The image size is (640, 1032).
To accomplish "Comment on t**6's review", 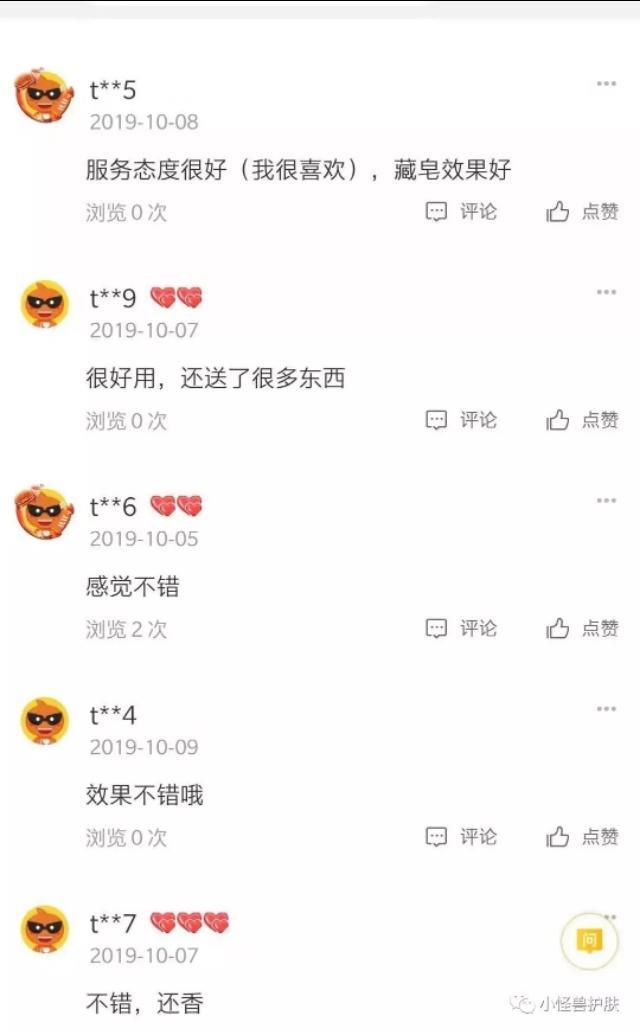I will click(x=461, y=628).
